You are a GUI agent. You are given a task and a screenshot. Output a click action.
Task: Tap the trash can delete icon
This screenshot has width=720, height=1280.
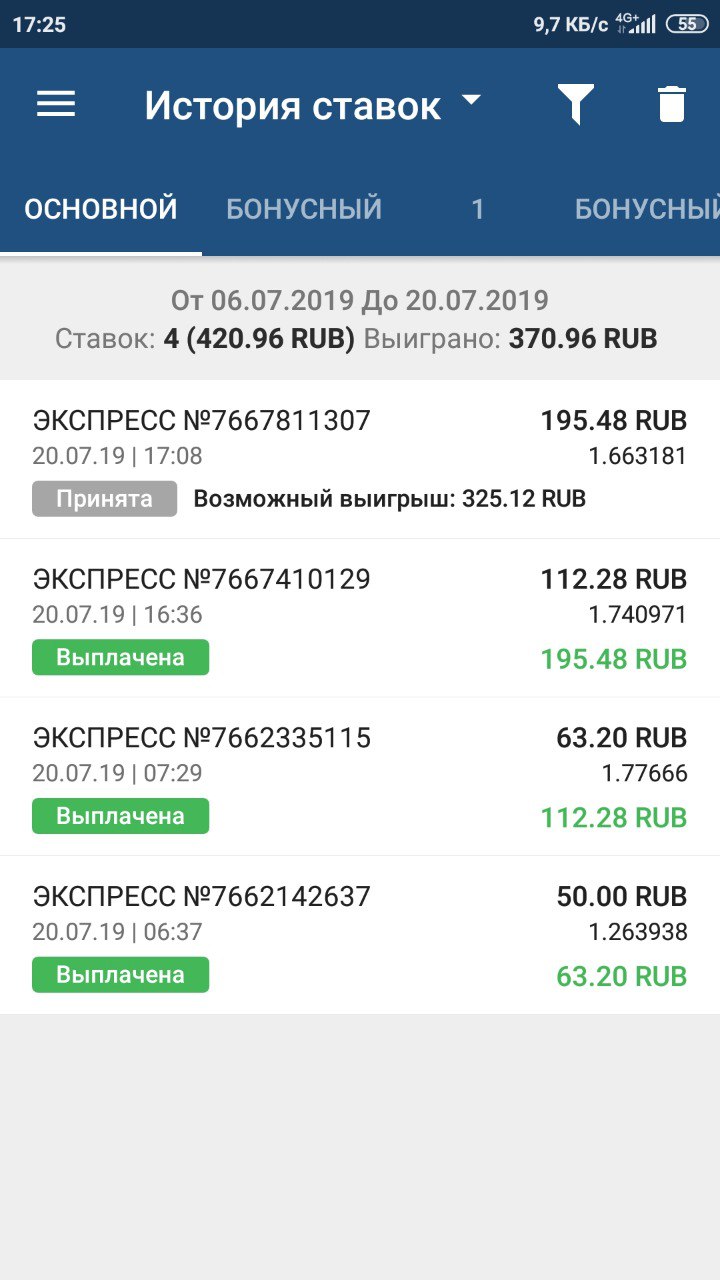coord(672,105)
